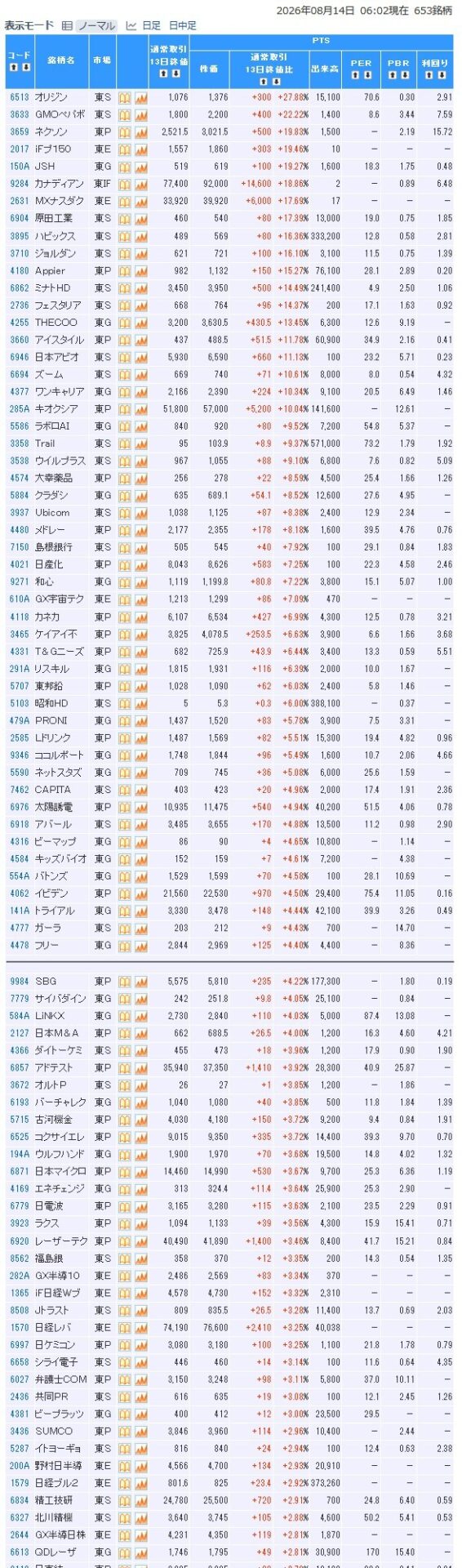Open stock code 6513 オリジン

tap(20, 97)
